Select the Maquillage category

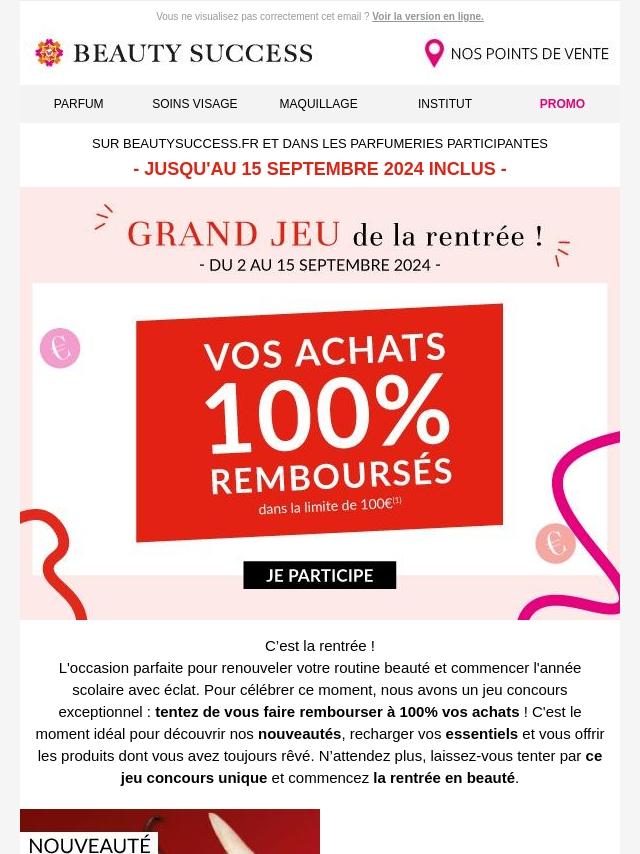(x=318, y=104)
